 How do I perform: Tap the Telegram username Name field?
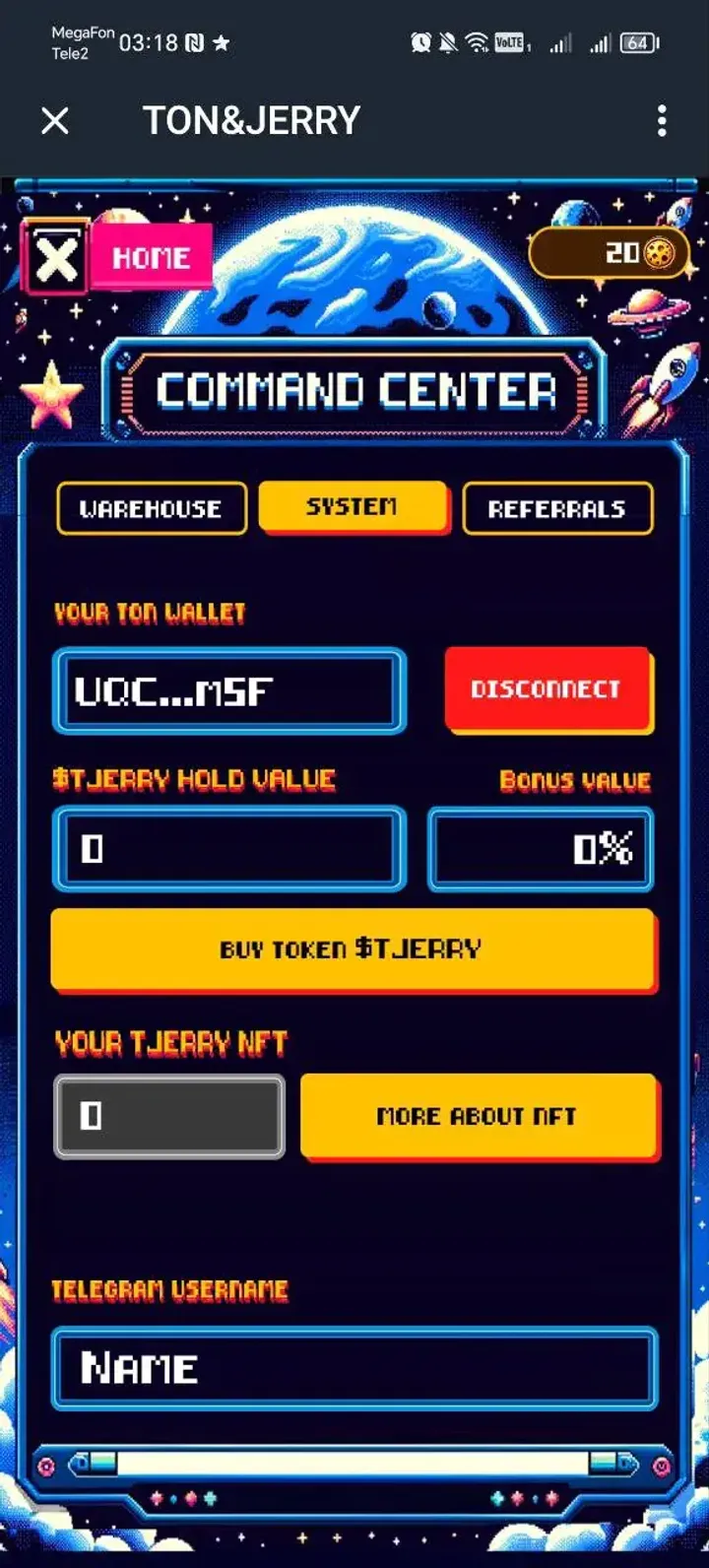tap(353, 1368)
